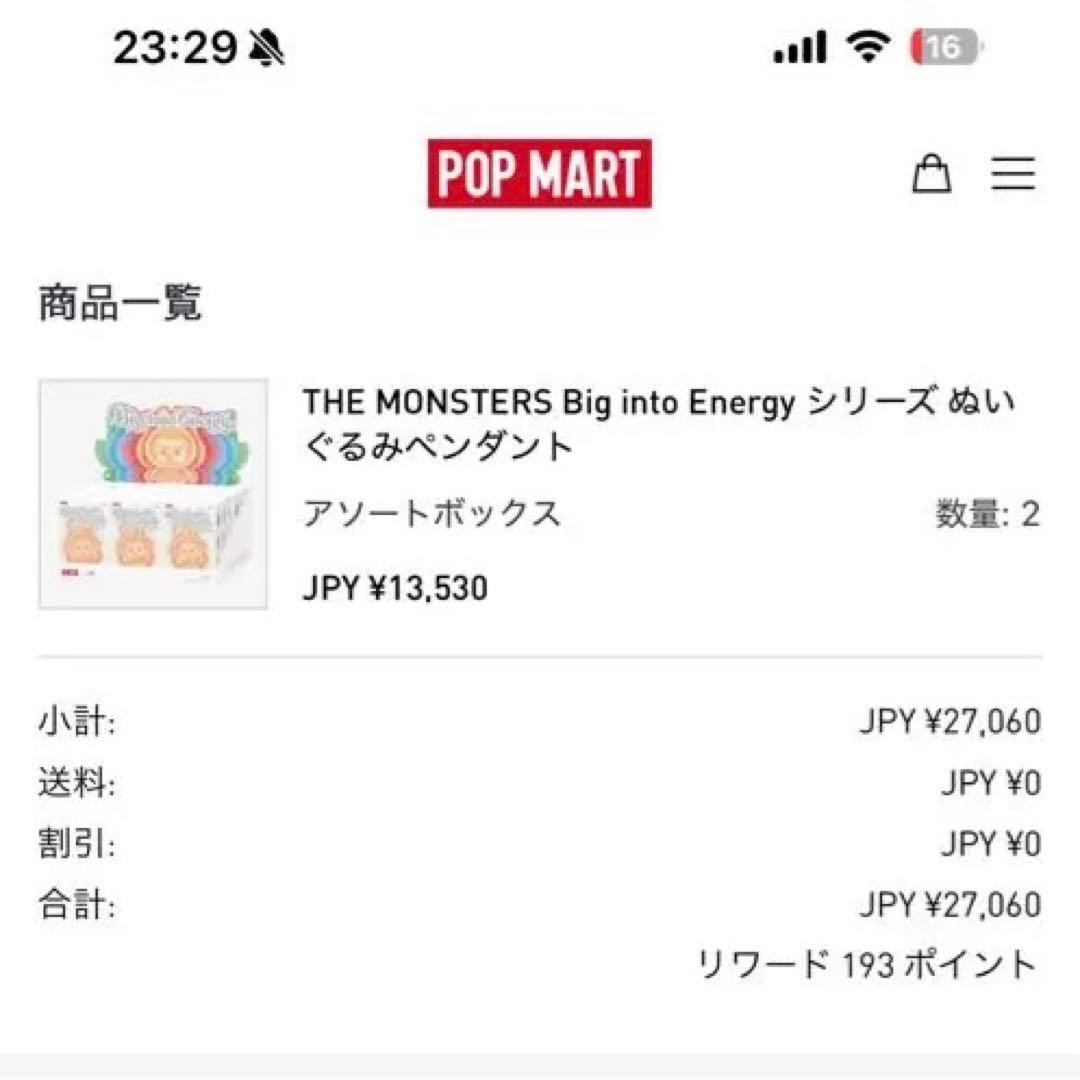This screenshot has height=1080, width=1080.
Task: Open the hamburger menu
Action: point(1013,174)
